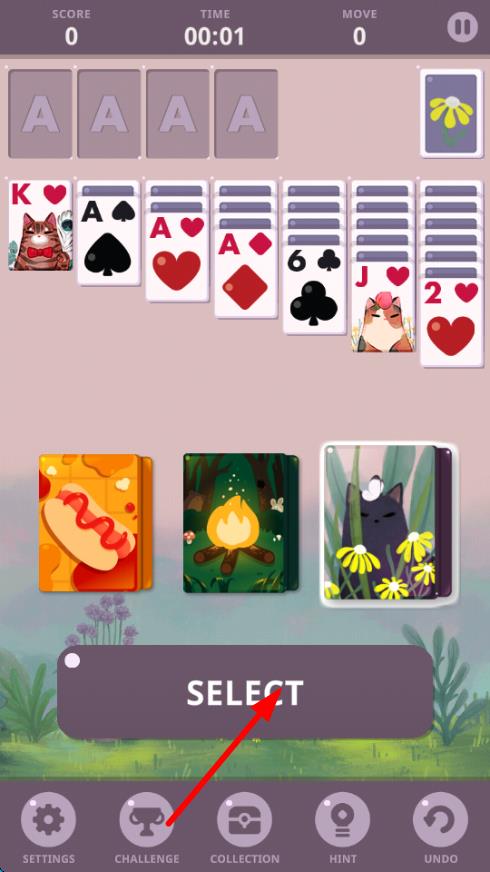Viewport: 490px width, 872px height.
Task: Tap the Ace of Diamonds card
Action: [x=246, y=273]
